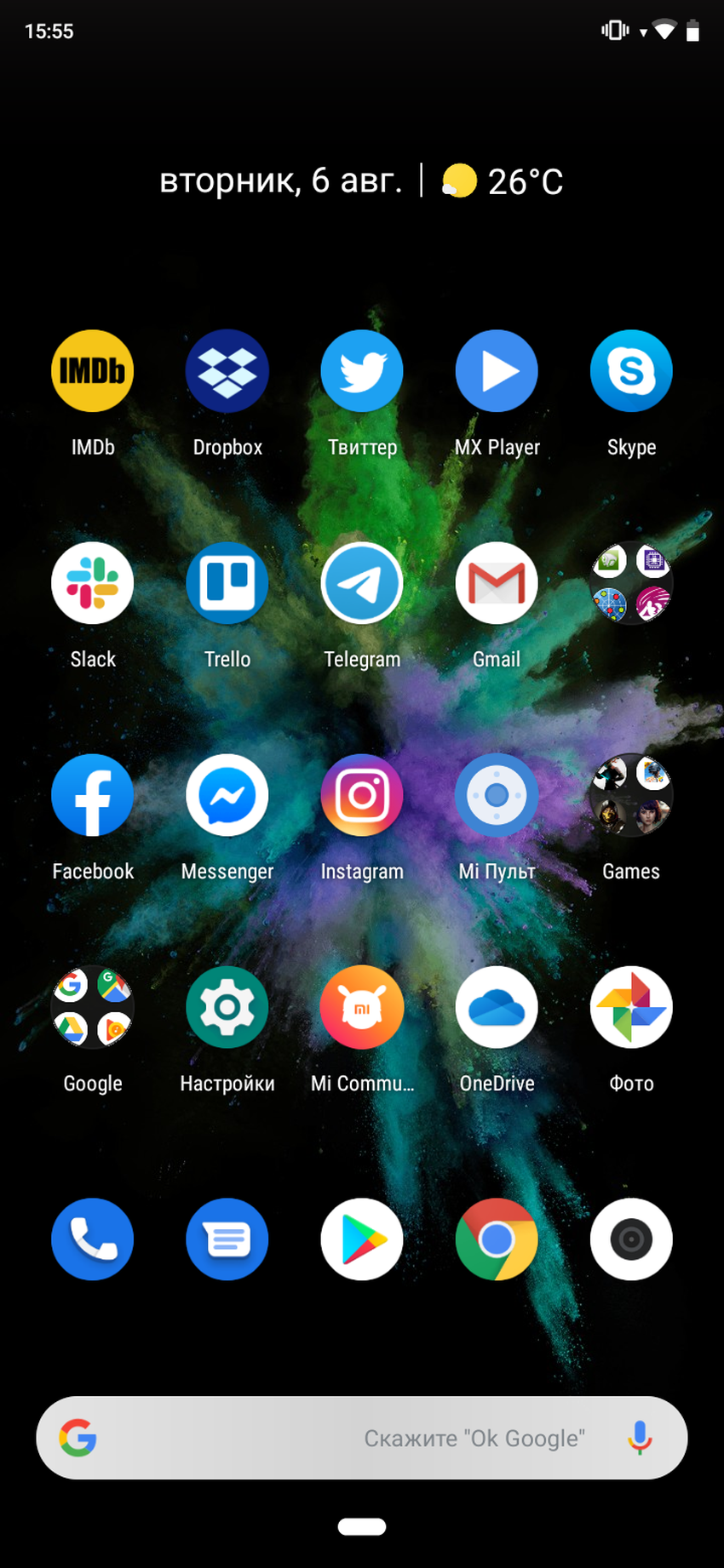Screen dimensions: 724x1568
Task: Open Trello
Action: (x=227, y=583)
